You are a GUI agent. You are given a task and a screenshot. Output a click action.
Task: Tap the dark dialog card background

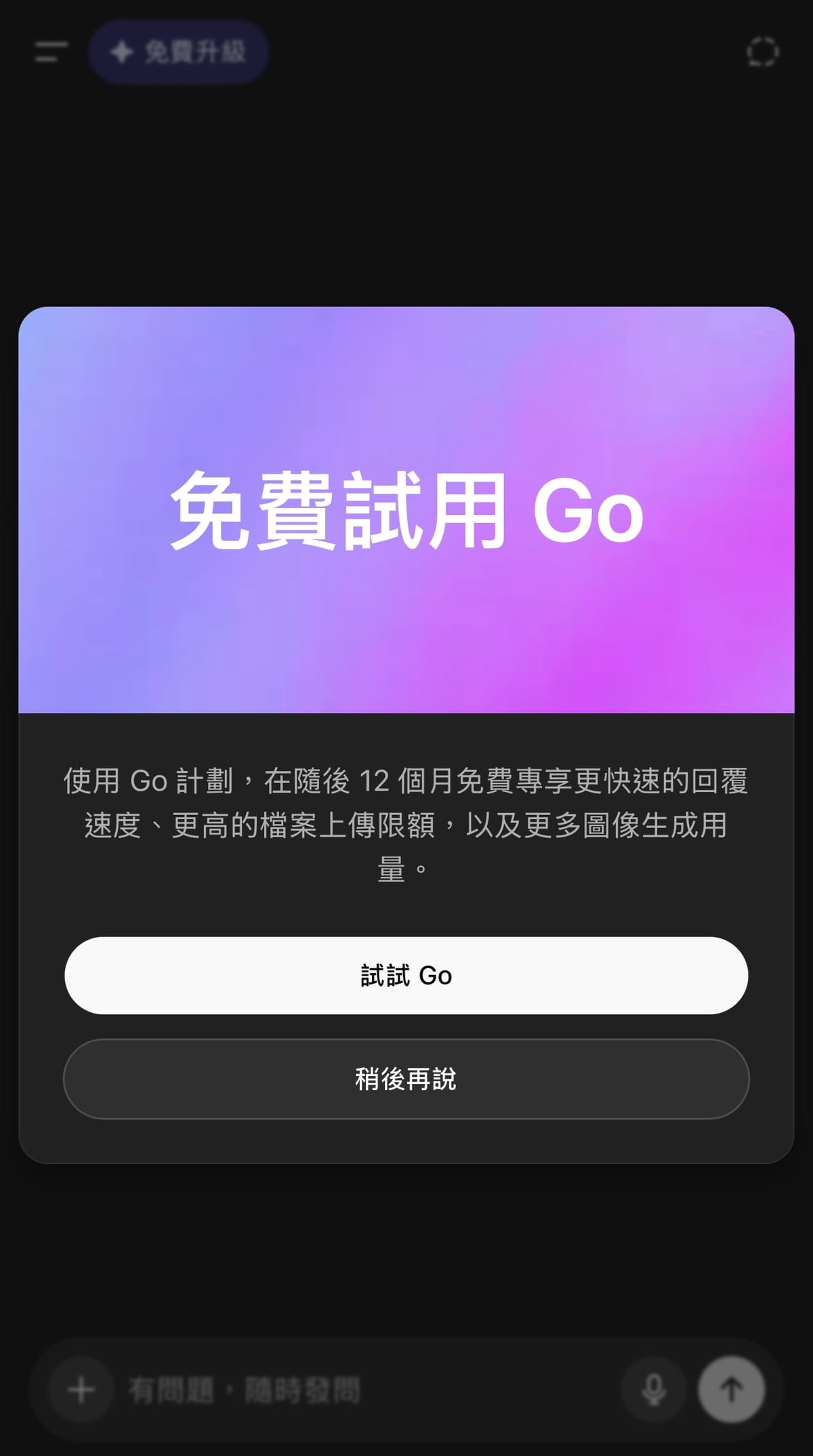coord(406,1152)
